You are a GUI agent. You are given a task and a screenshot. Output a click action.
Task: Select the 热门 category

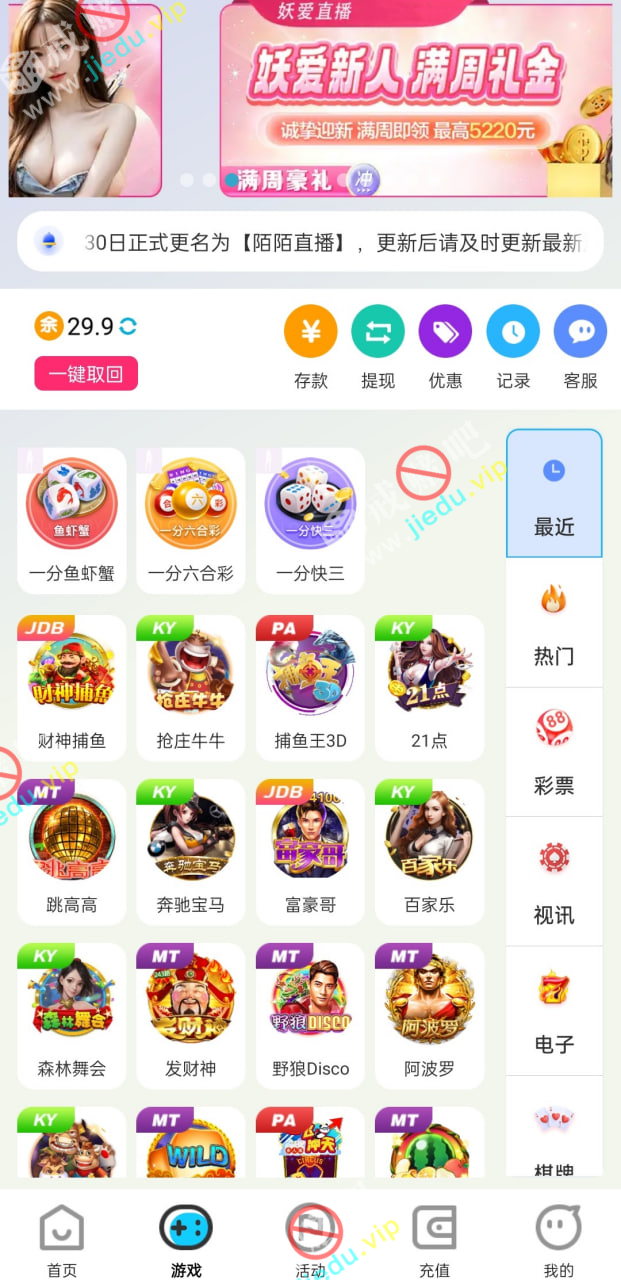554,623
